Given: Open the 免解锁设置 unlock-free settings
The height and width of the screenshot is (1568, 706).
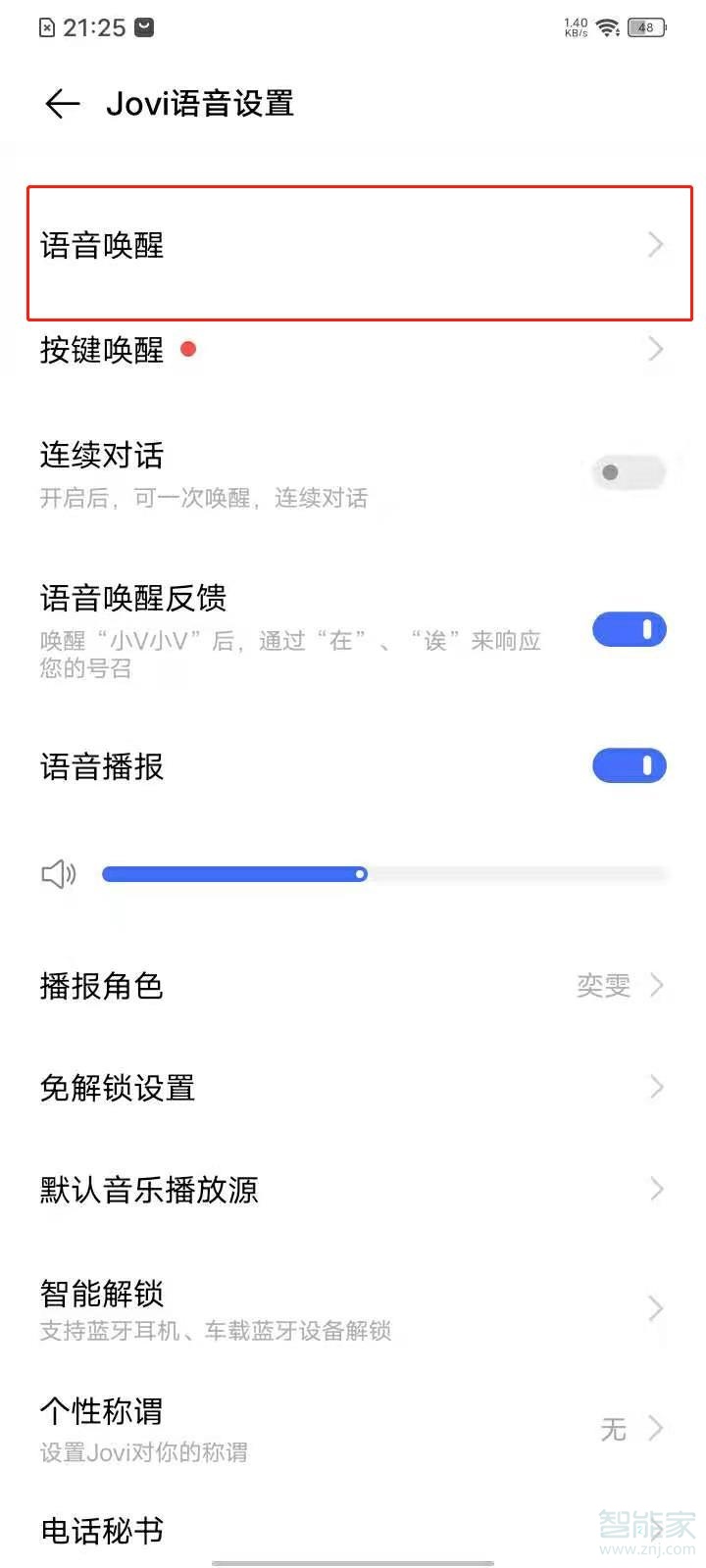Looking at the screenshot, I should (353, 1088).
